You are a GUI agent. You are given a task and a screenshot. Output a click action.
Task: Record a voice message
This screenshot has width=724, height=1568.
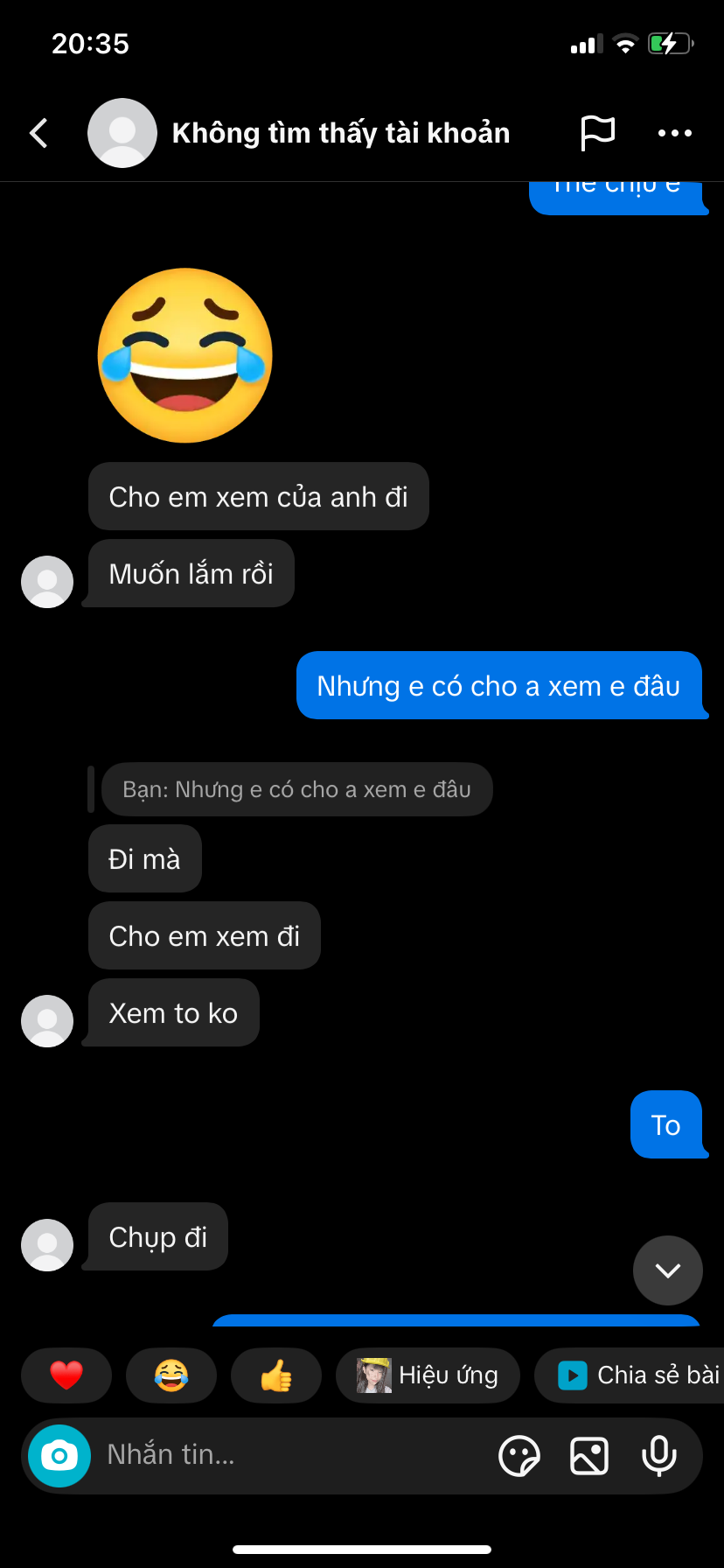tap(658, 1456)
